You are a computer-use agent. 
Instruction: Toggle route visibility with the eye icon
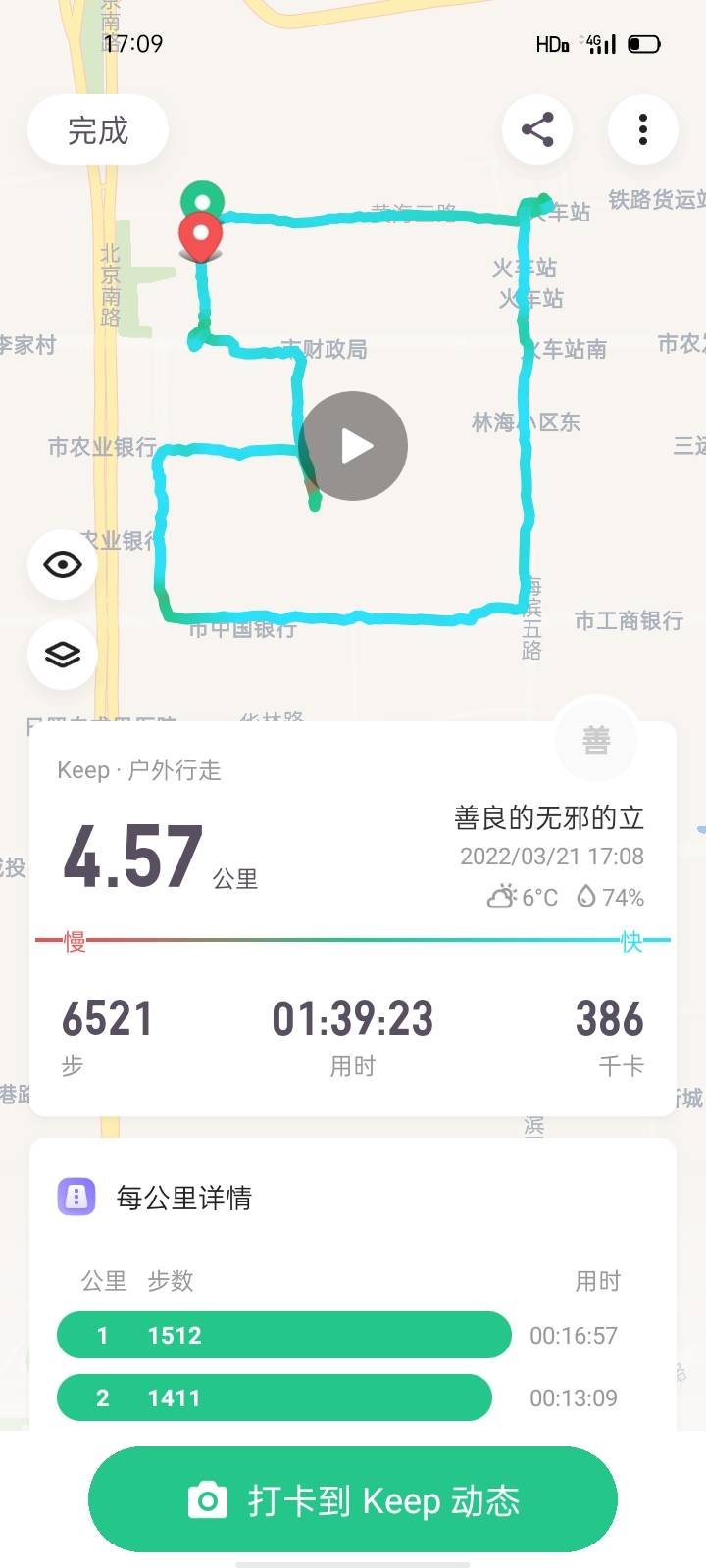[x=62, y=564]
